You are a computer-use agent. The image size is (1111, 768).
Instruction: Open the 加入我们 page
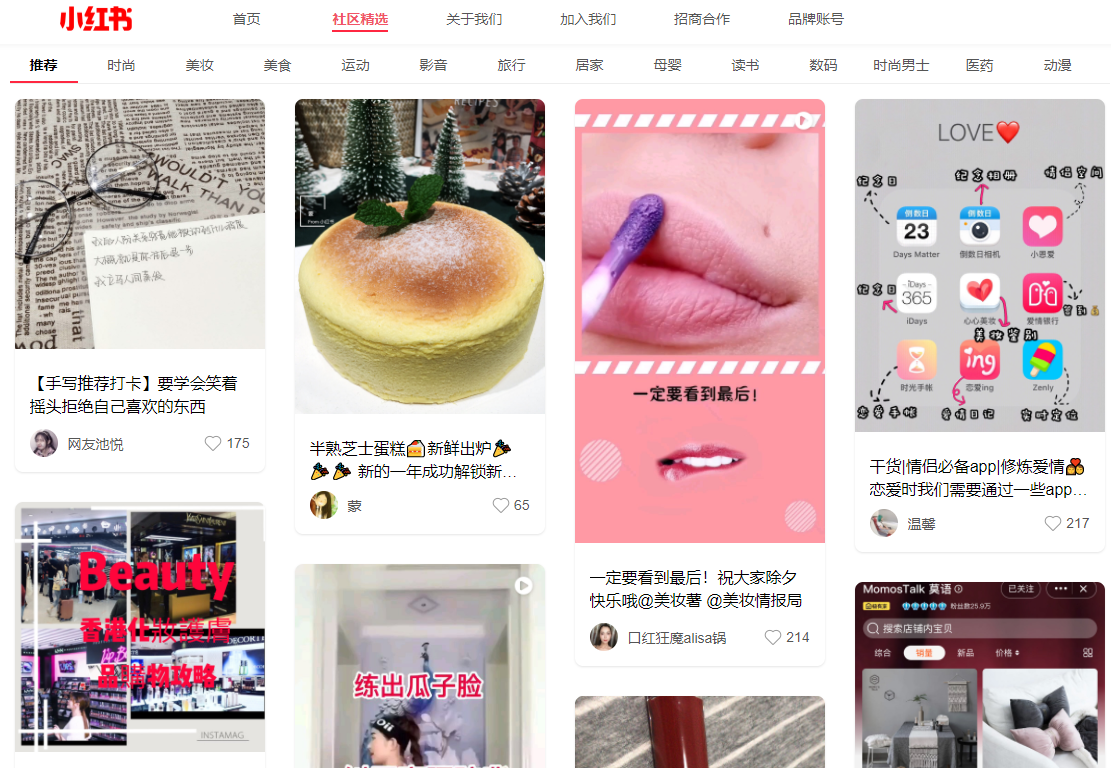click(x=588, y=19)
